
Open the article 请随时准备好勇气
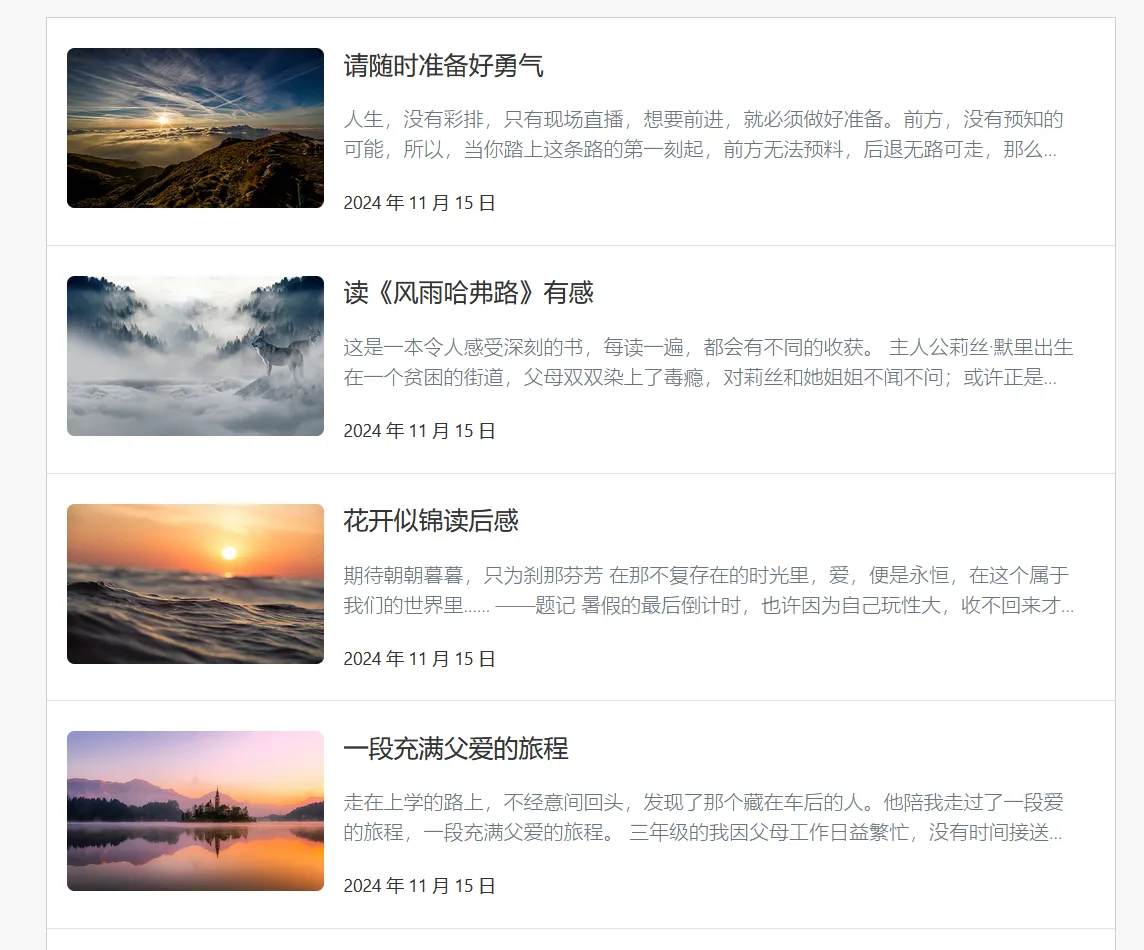click(443, 66)
